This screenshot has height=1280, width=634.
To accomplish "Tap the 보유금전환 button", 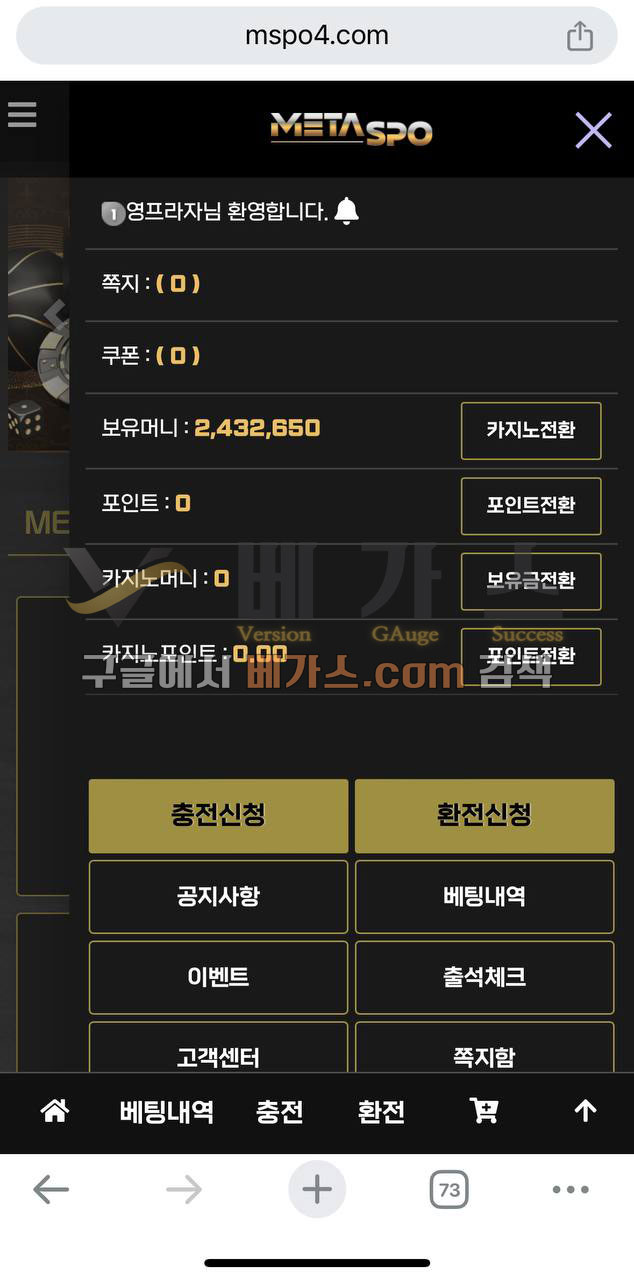I will pyautogui.click(x=530, y=581).
